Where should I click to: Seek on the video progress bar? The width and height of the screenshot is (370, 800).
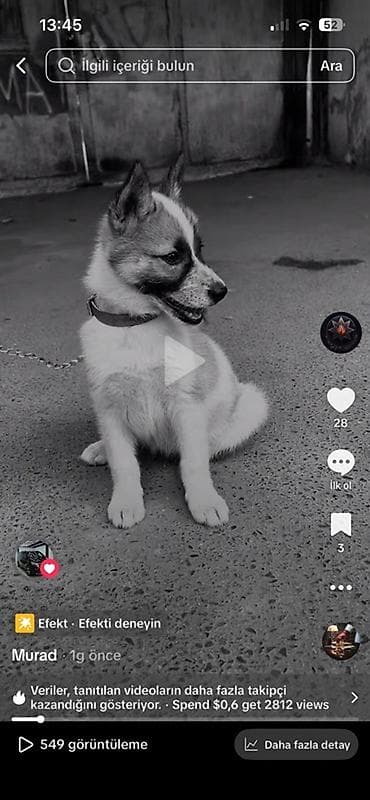tap(185, 719)
